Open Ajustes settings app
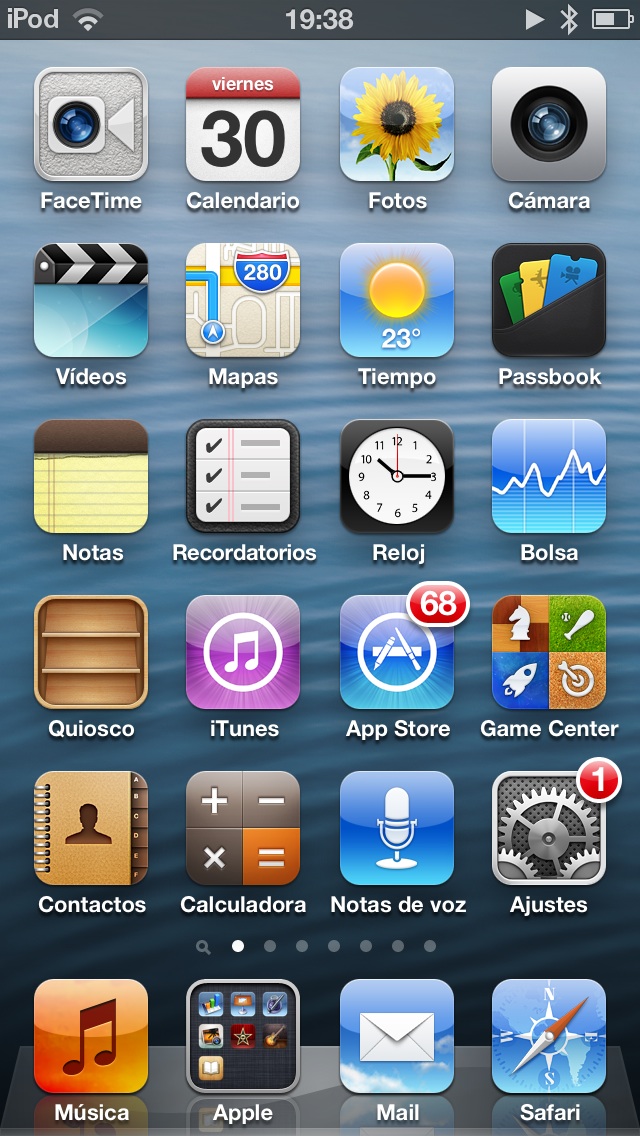640x1136 pixels. click(549, 829)
